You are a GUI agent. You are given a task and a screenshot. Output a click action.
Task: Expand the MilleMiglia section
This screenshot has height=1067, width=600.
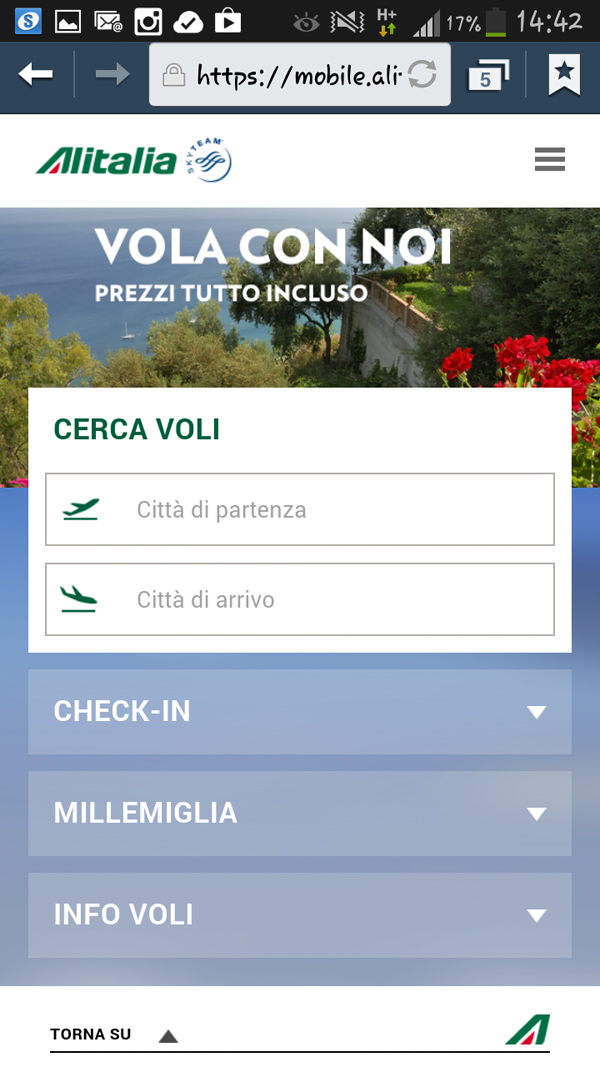pyautogui.click(x=300, y=813)
